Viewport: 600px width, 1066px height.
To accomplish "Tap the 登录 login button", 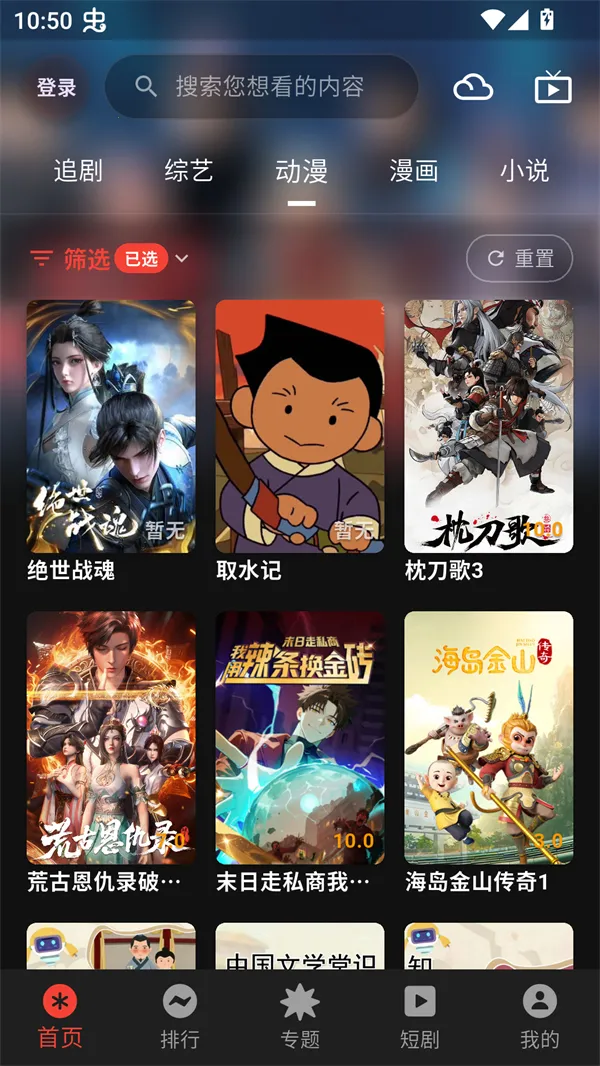I will click(56, 88).
